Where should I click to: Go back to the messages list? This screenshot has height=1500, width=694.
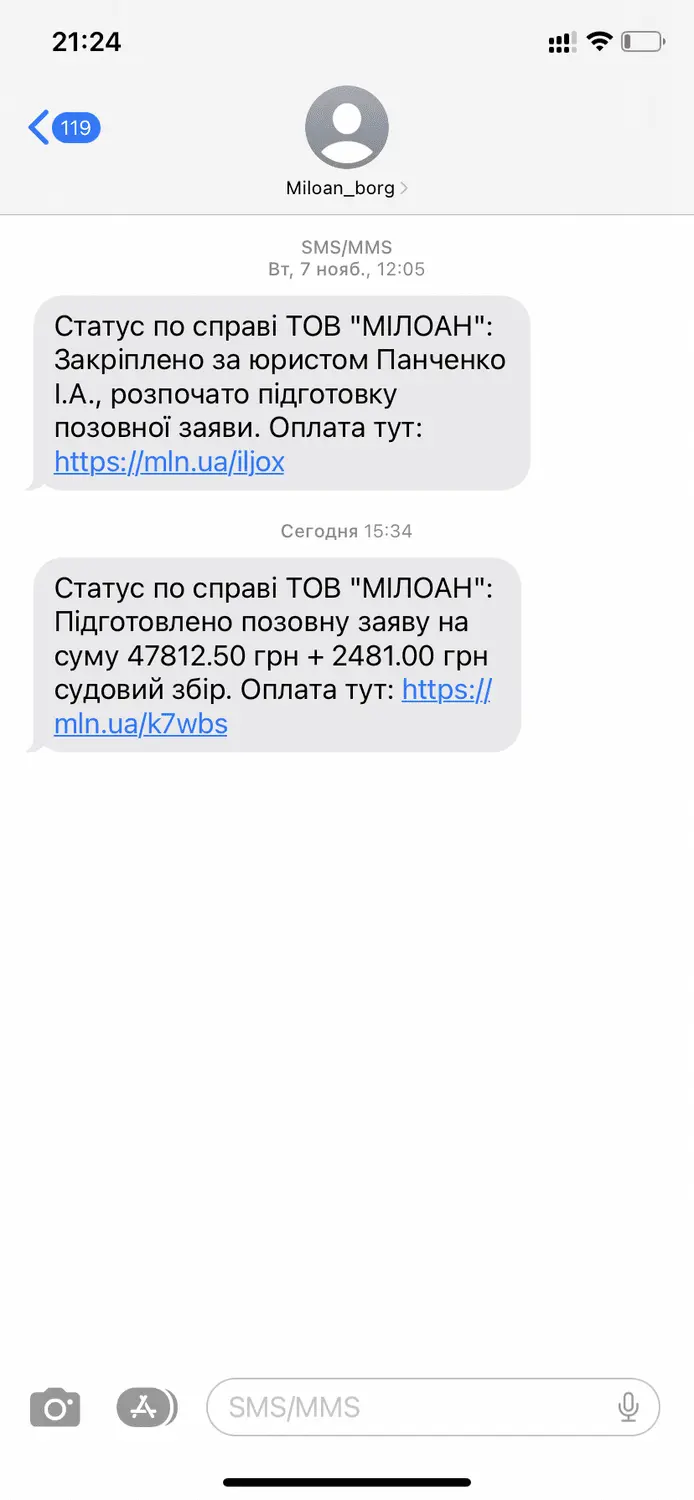62,128
